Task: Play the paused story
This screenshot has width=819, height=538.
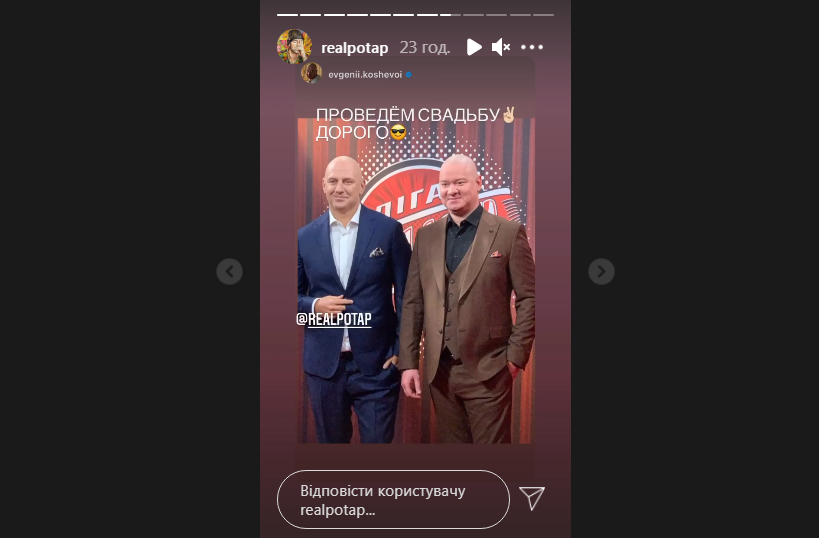Action: click(473, 47)
